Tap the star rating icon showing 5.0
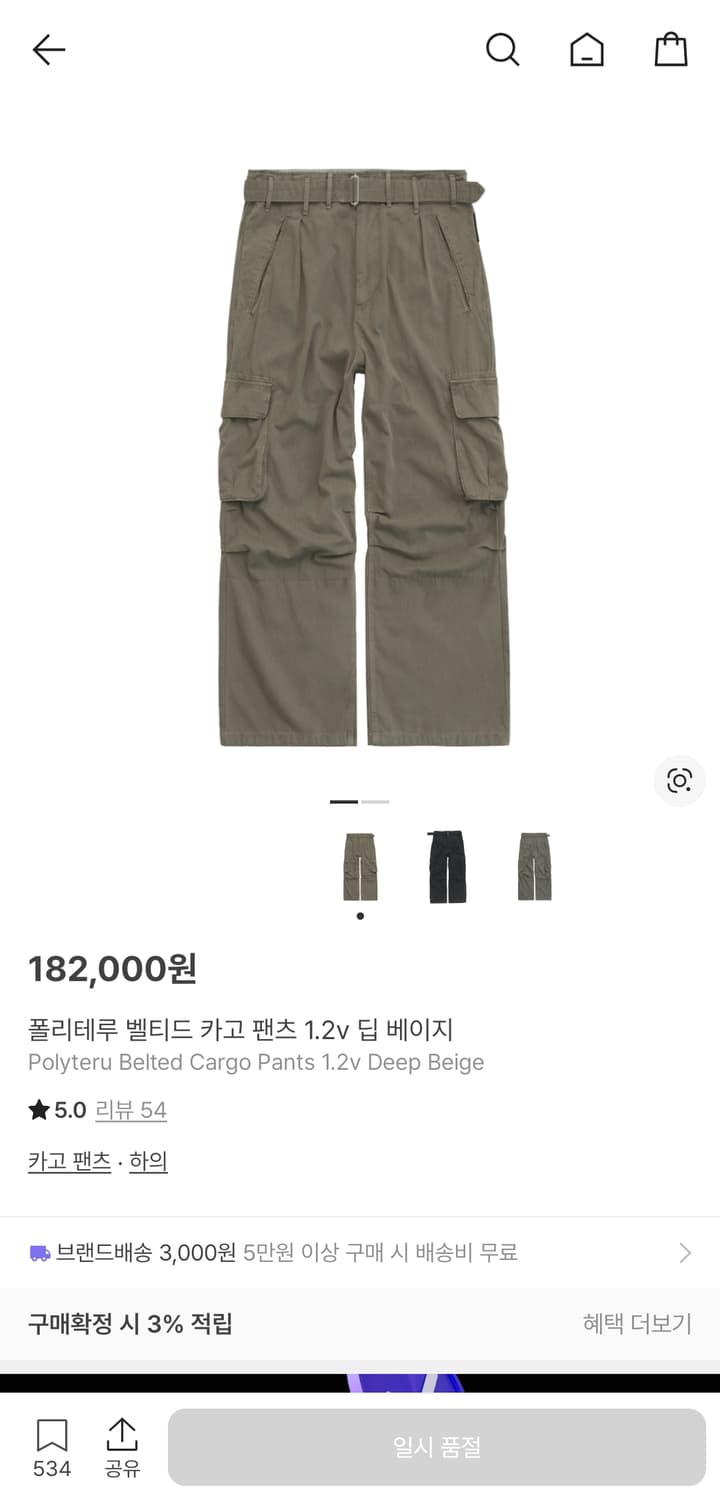 coord(38,1110)
